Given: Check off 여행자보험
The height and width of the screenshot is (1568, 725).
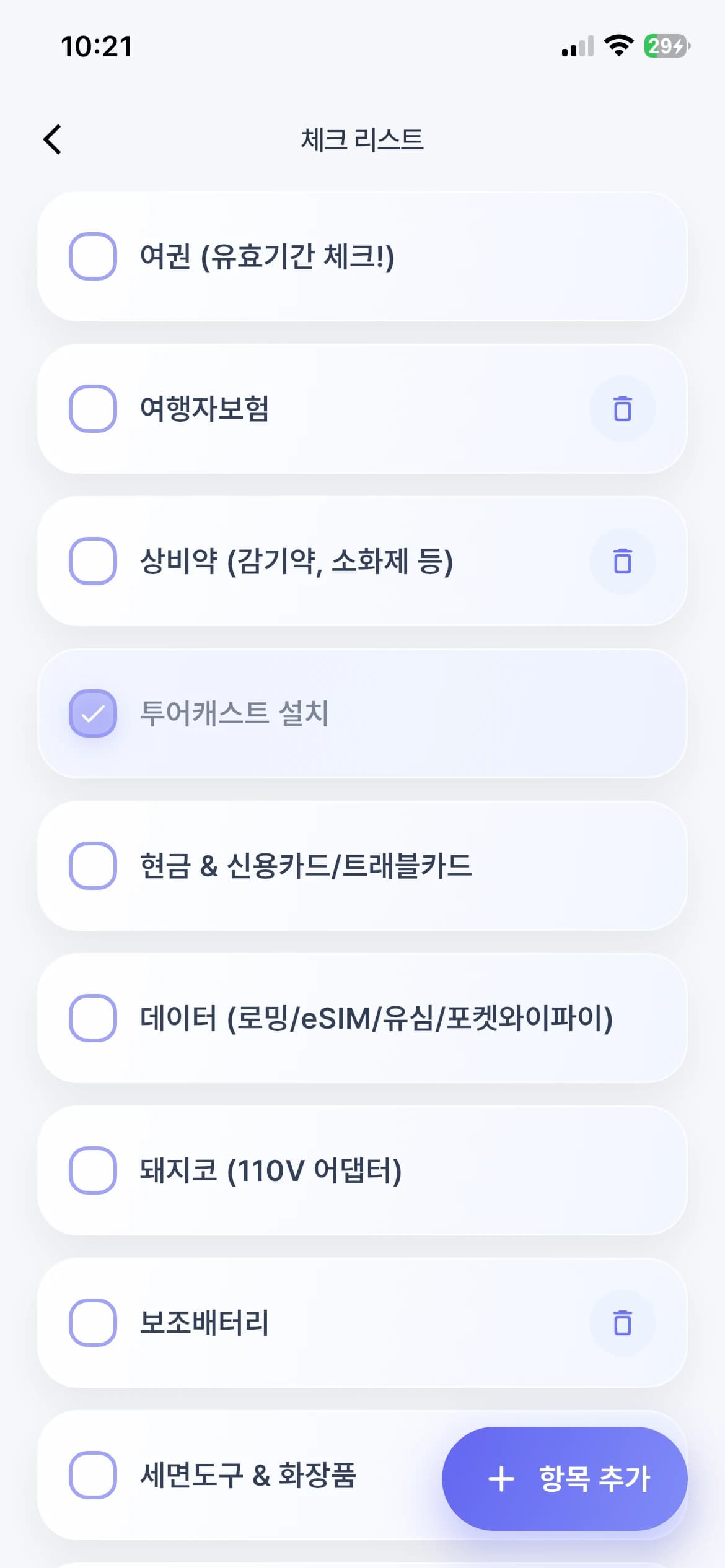Looking at the screenshot, I should click(92, 409).
